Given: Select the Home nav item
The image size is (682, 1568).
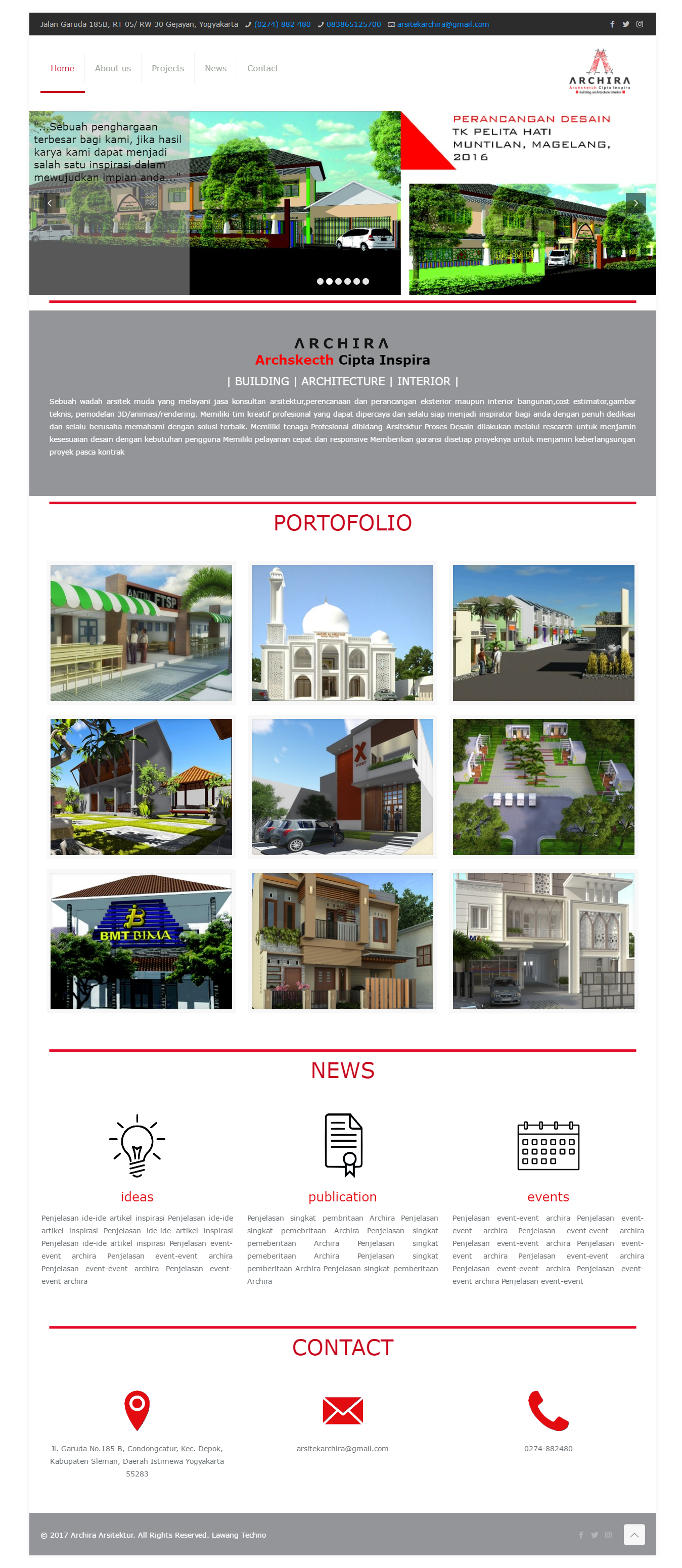Looking at the screenshot, I should point(62,68).
